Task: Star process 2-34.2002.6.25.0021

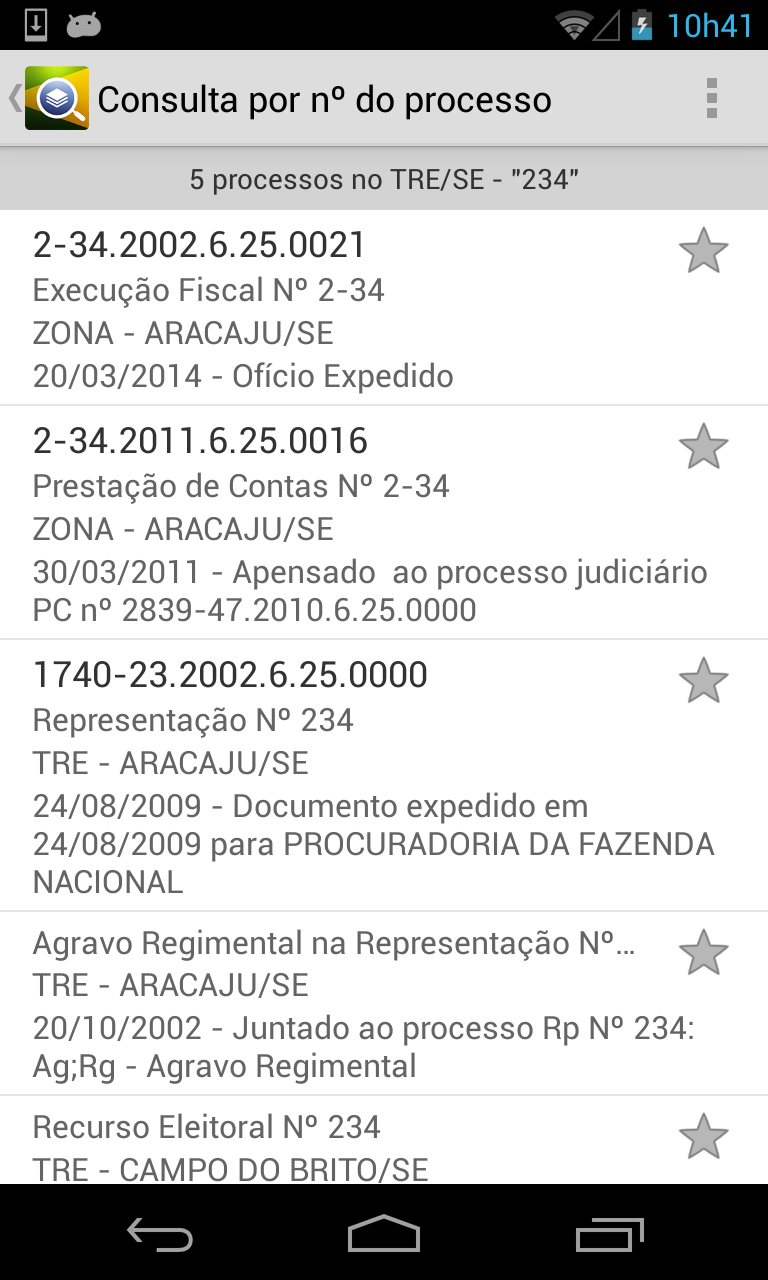Action: 703,251
